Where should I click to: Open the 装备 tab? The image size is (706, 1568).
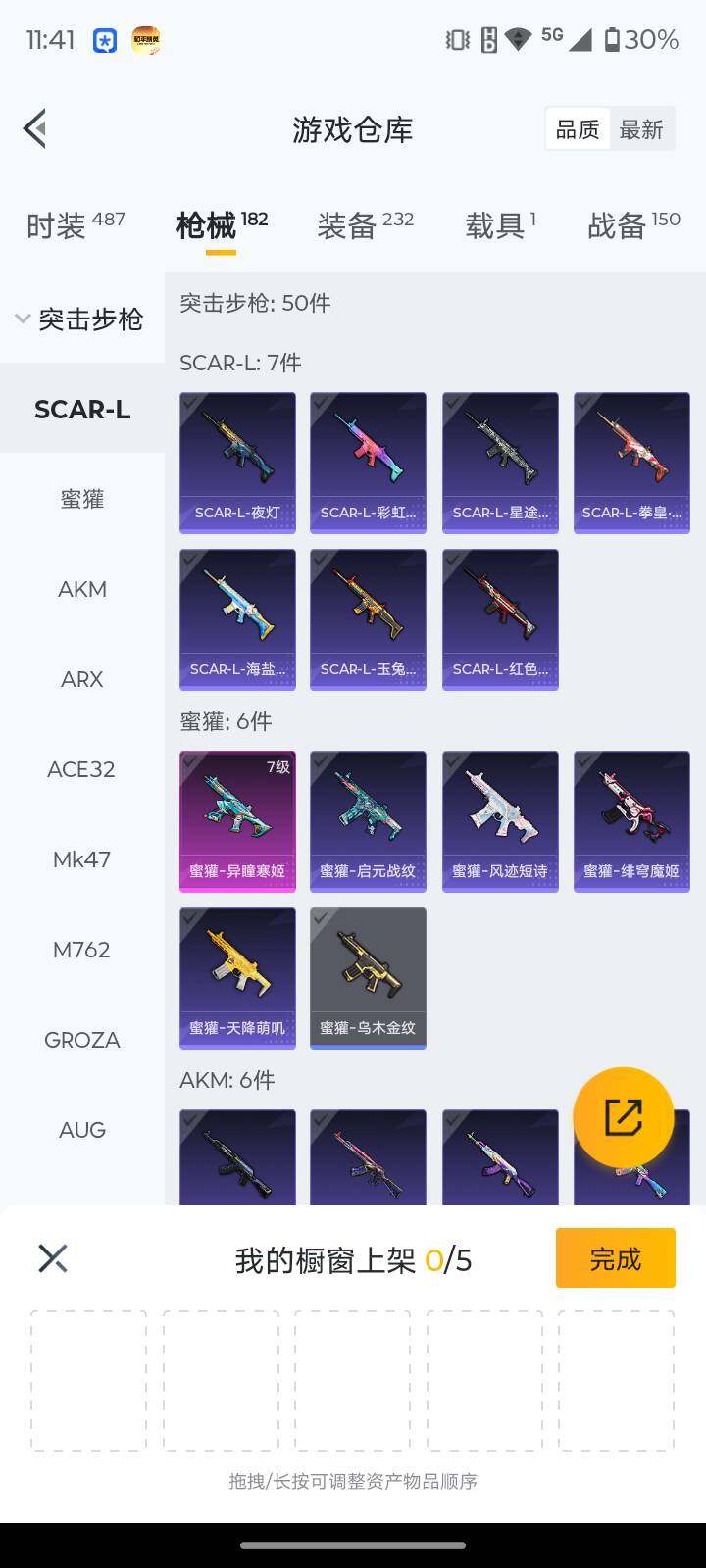365,225
